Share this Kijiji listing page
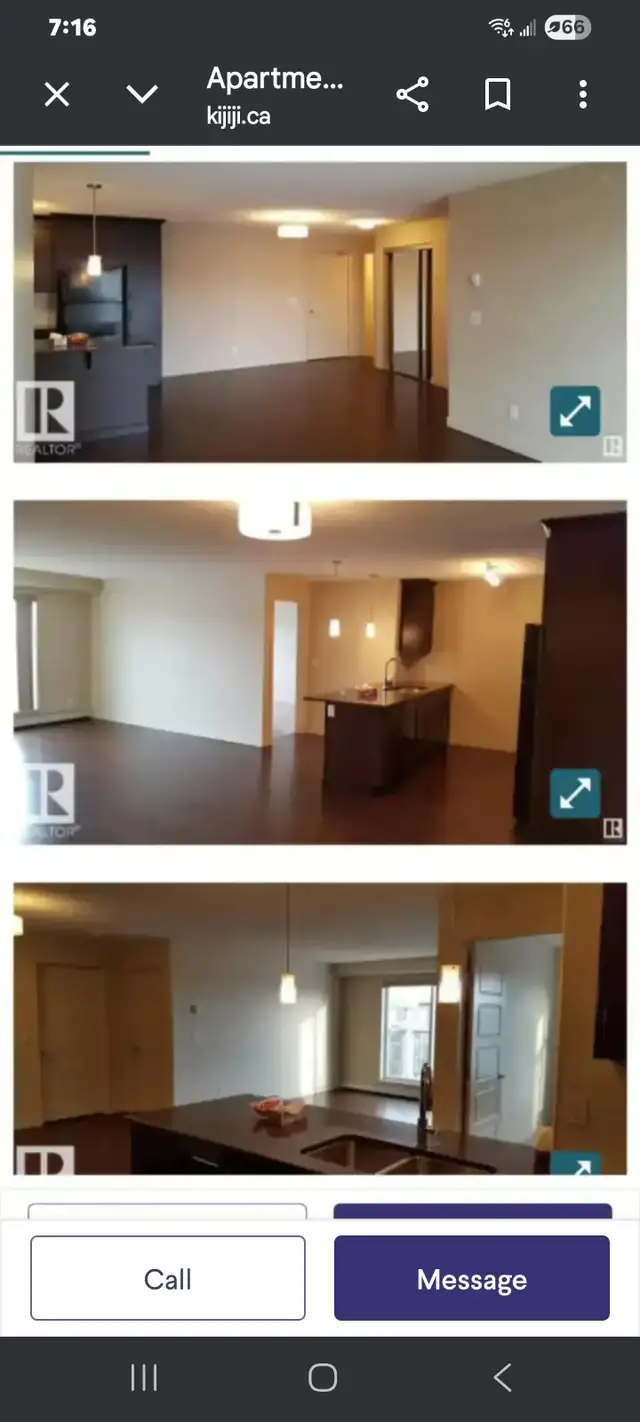Image resolution: width=640 pixels, height=1422 pixels. point(412,95)
